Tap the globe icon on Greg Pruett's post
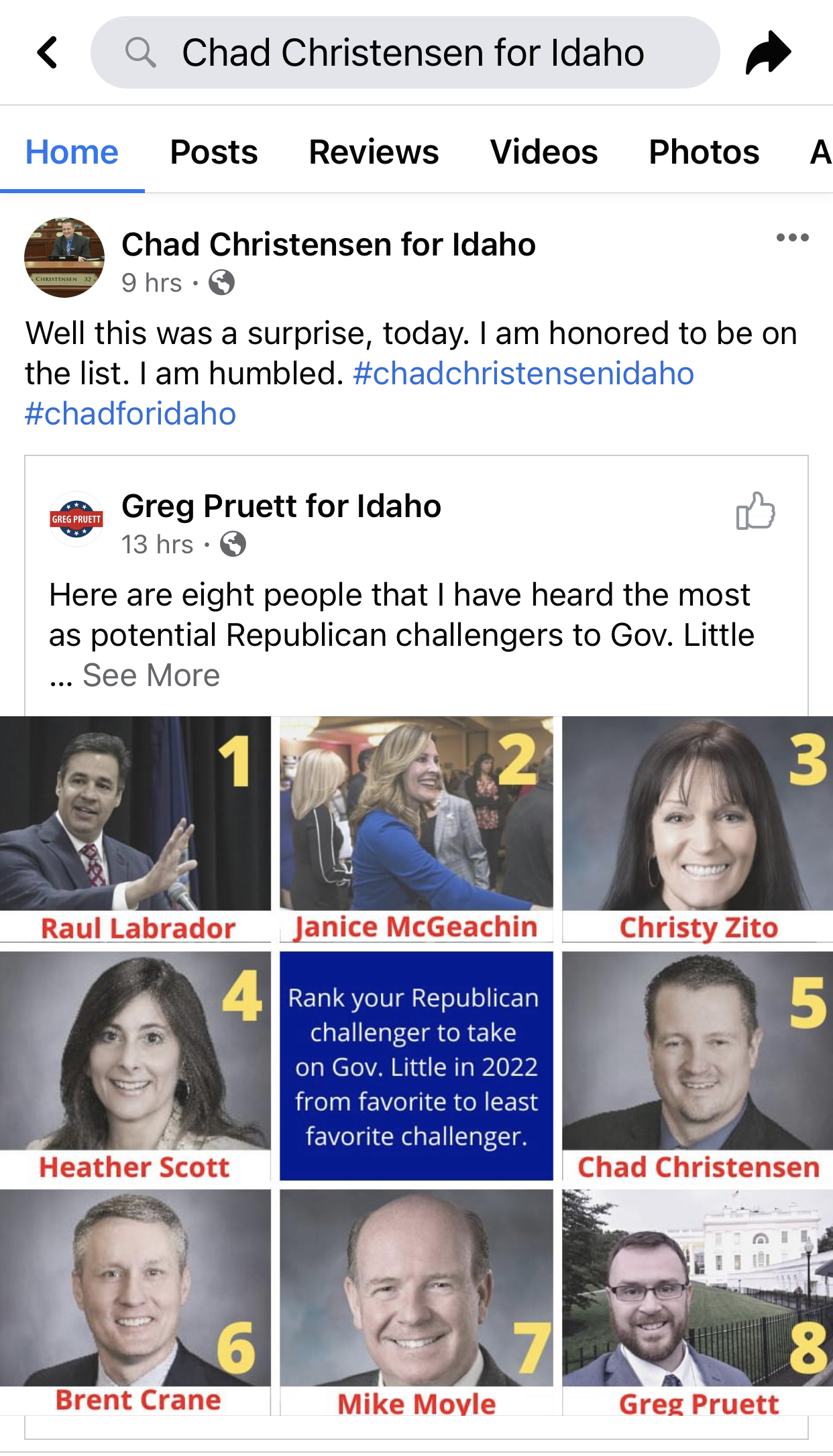This screenshot has height=1456, width=833. (233, 545)
